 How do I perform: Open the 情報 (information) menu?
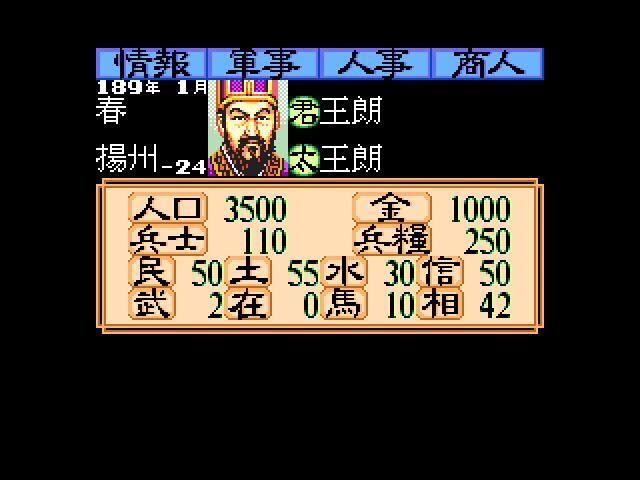pos(152,63)
